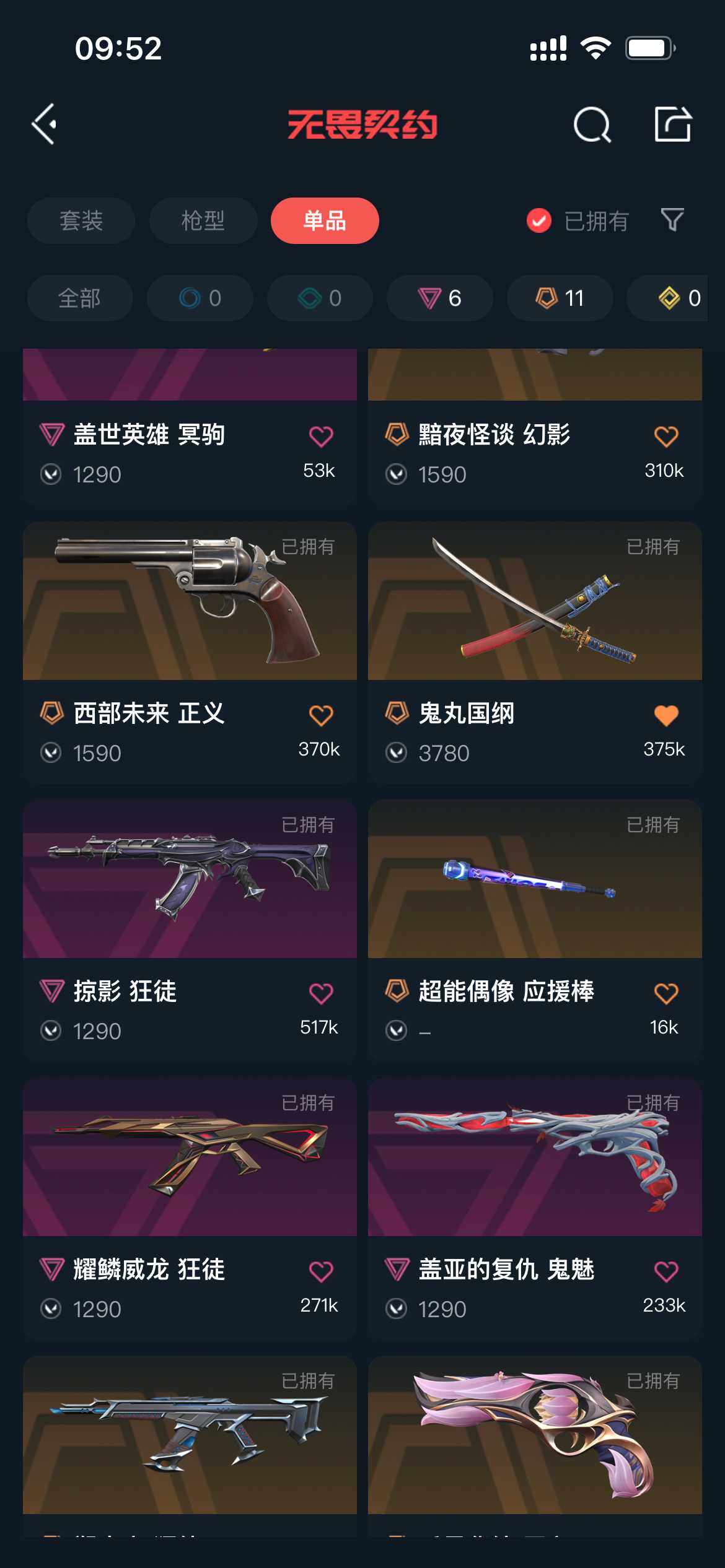This screenshot has height=1568, width=725.
Task: Filter by the pink tier chip showing 6
Action: 440,298
